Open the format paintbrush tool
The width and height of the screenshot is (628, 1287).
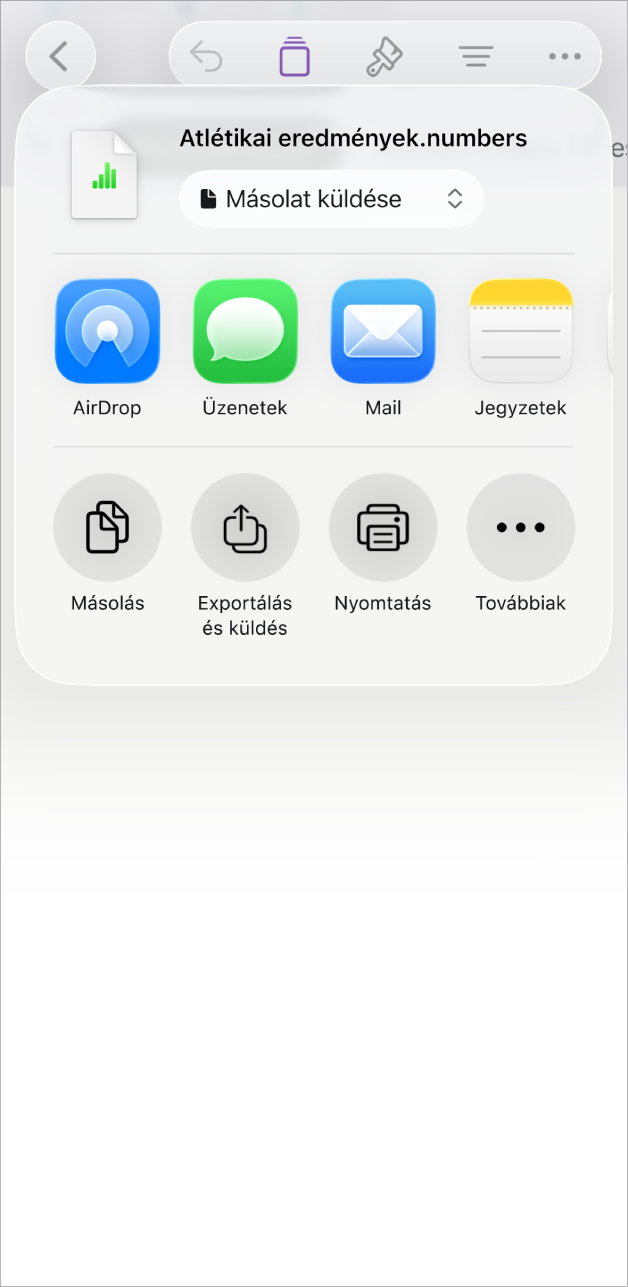pyautogui.click(x=384, y=57)
